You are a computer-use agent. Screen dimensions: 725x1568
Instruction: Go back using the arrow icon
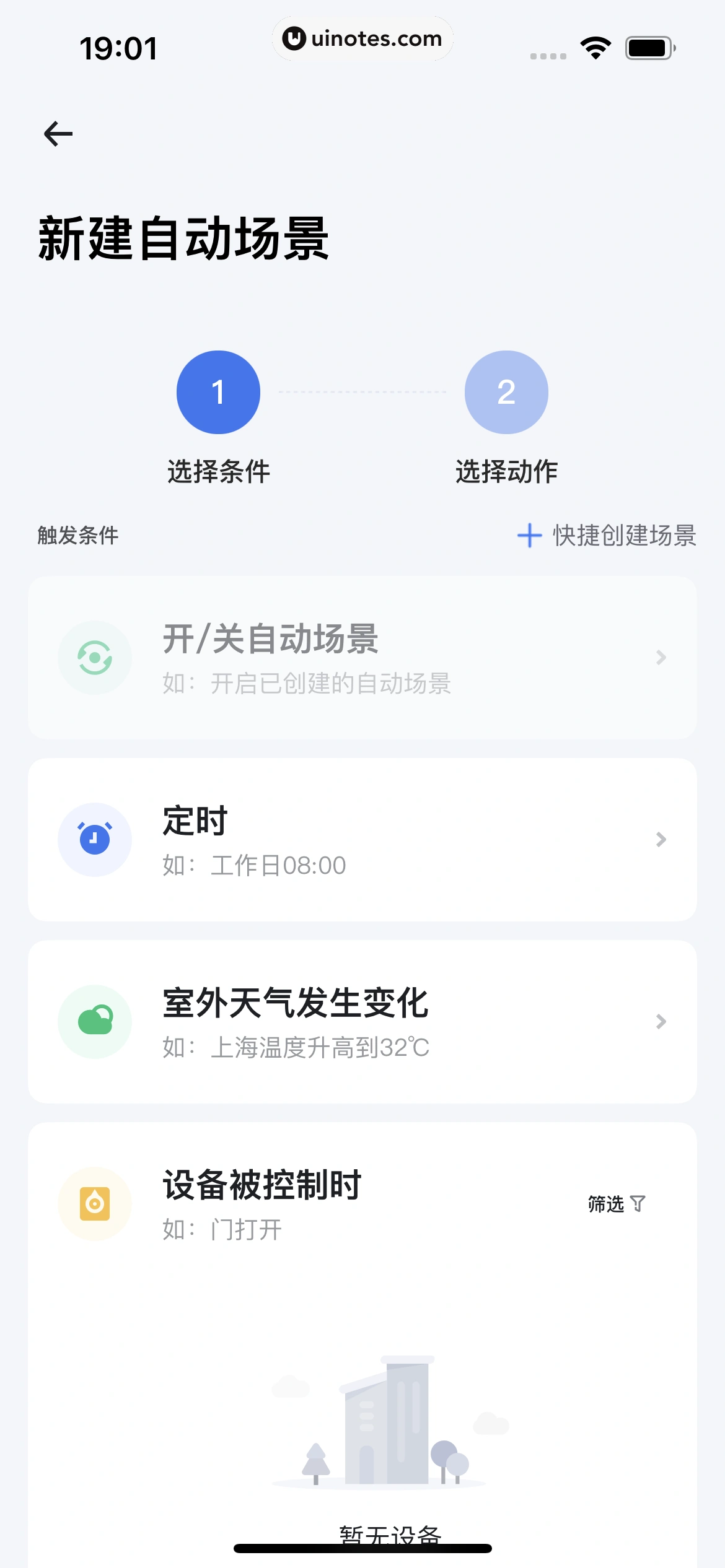[x=58, y=134]
